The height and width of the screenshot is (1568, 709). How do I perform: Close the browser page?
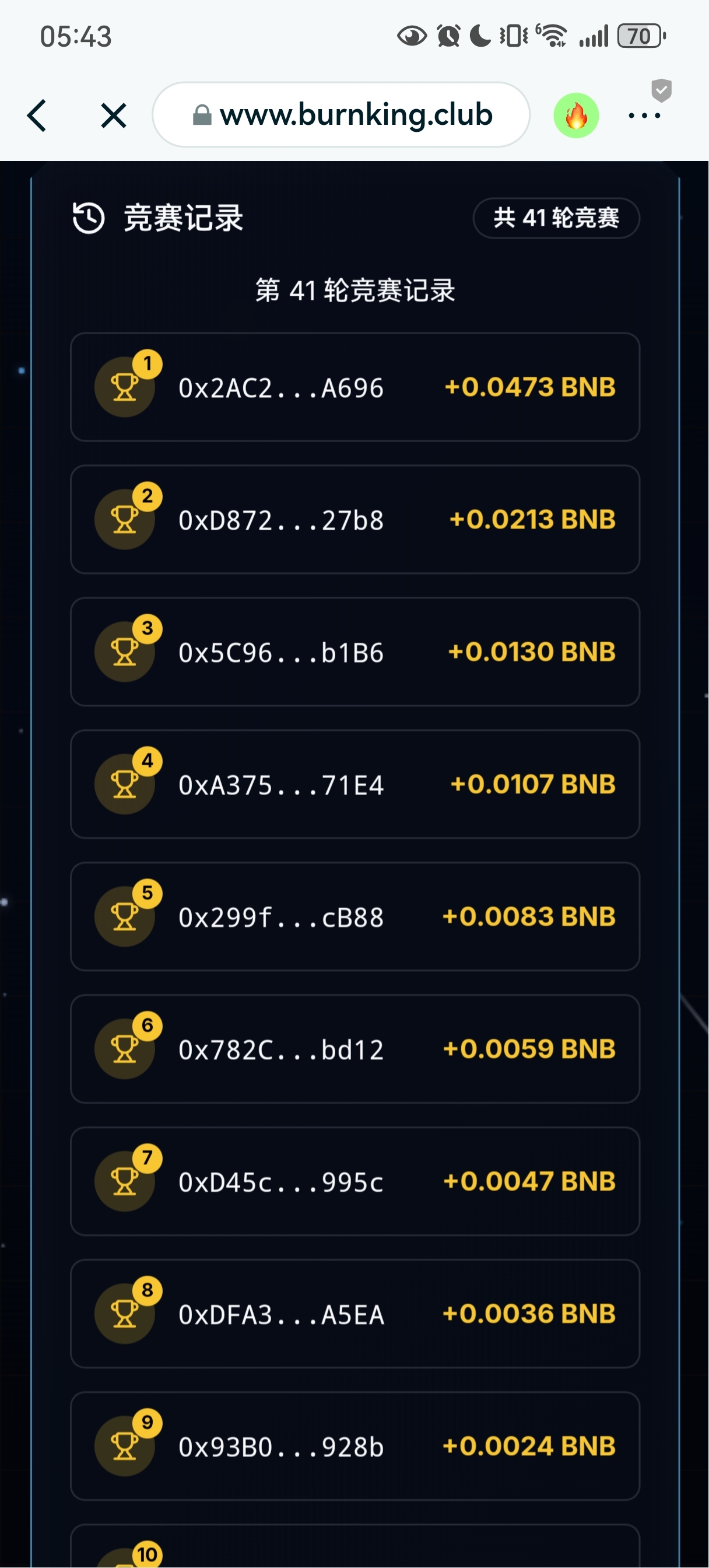(113, 115)
